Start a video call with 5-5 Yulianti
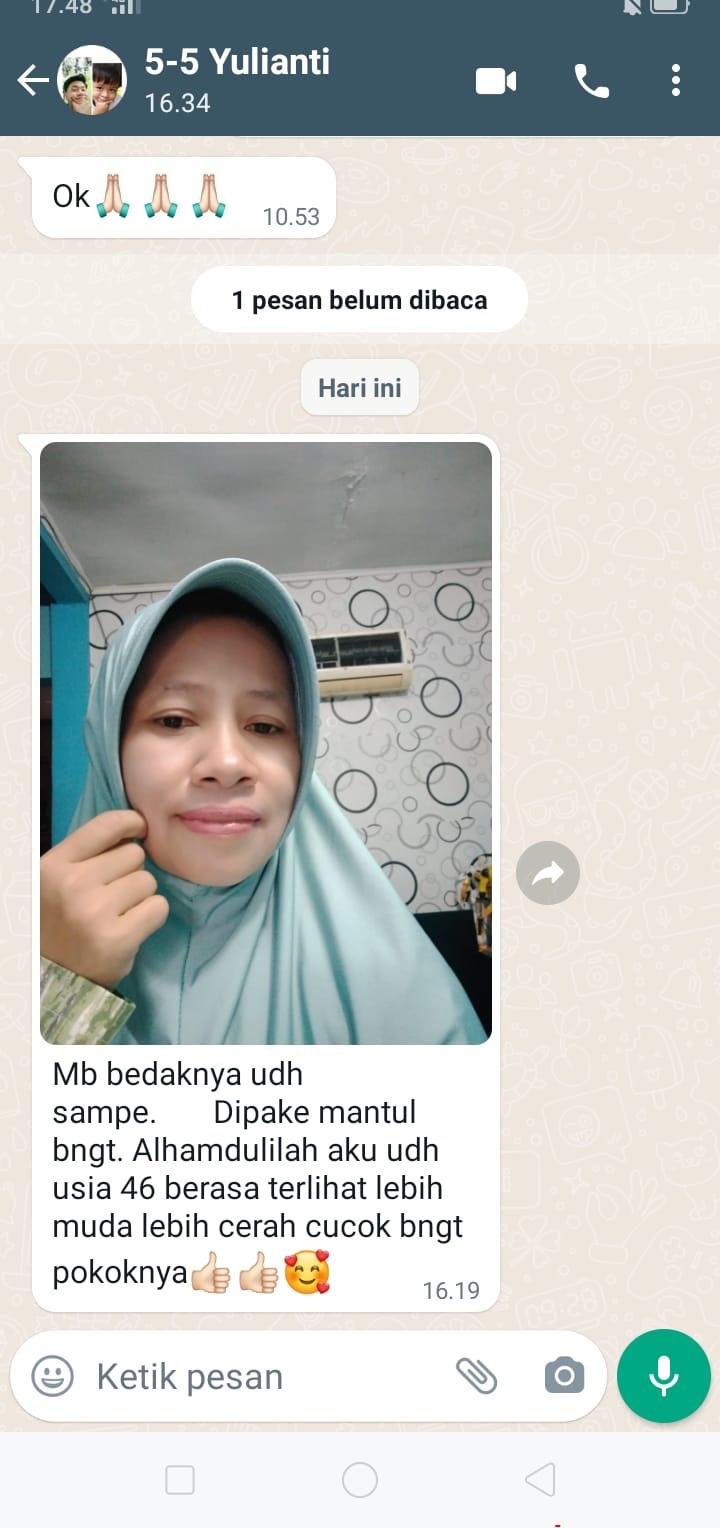720x1528 pixels. (496, 81)
